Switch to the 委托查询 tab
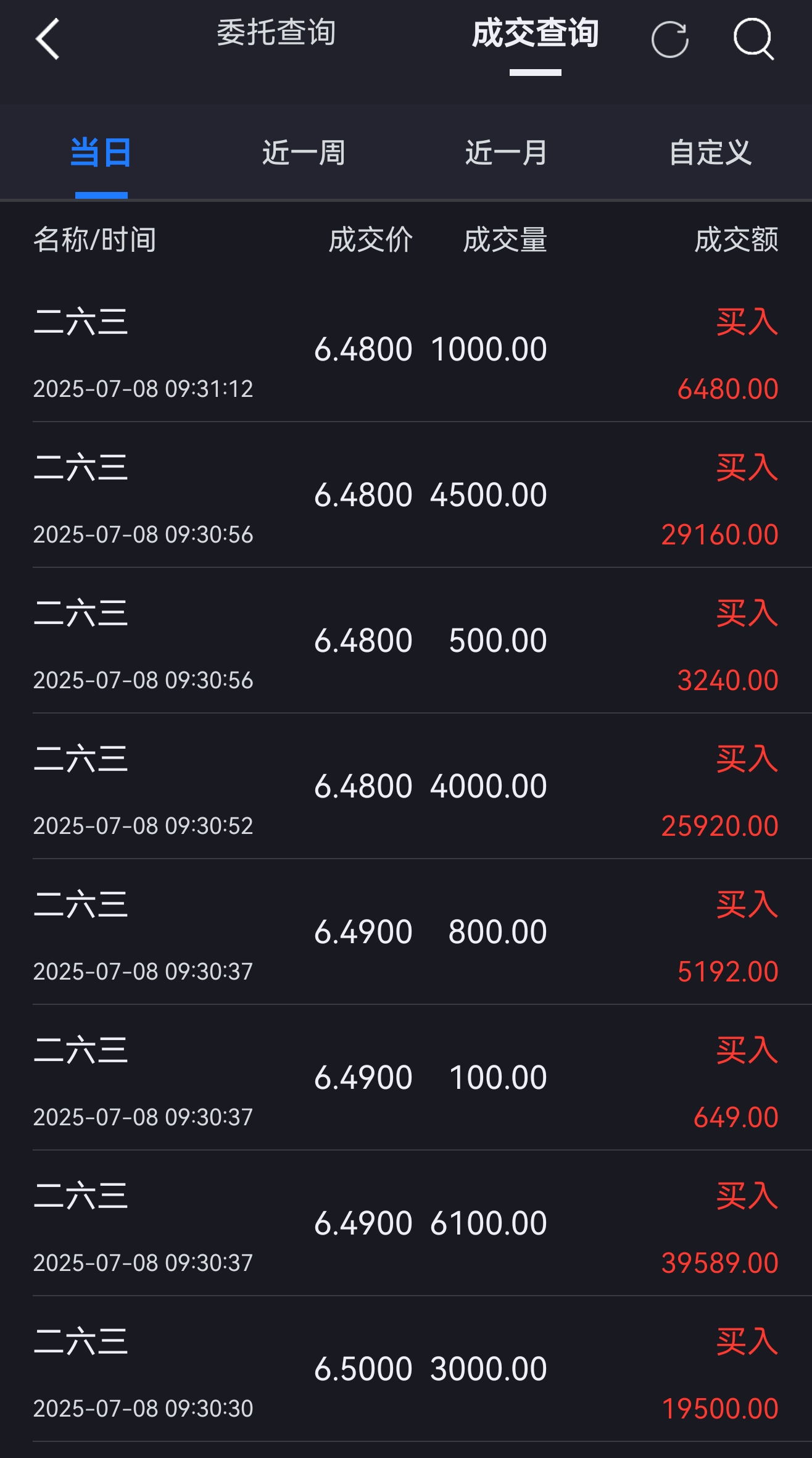The width and height of the screenshot is (812, 1458). [276, 33]
